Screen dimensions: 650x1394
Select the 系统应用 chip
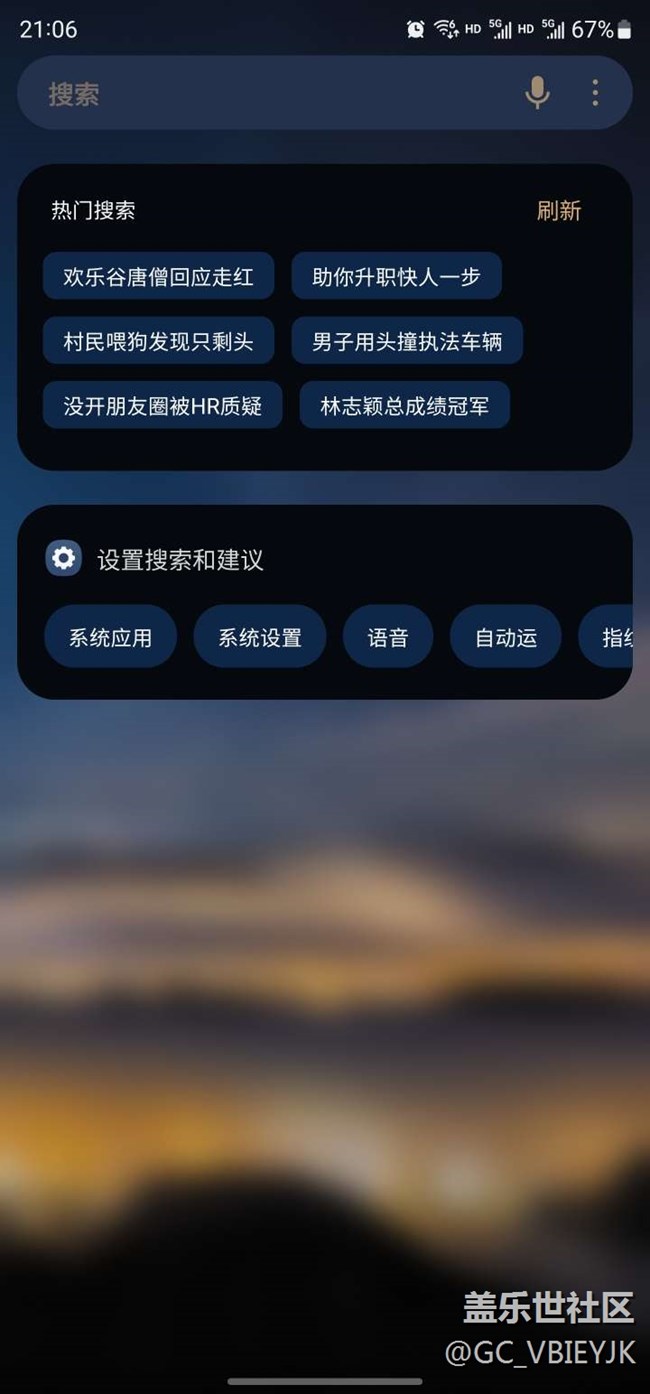tap(110, 637)
